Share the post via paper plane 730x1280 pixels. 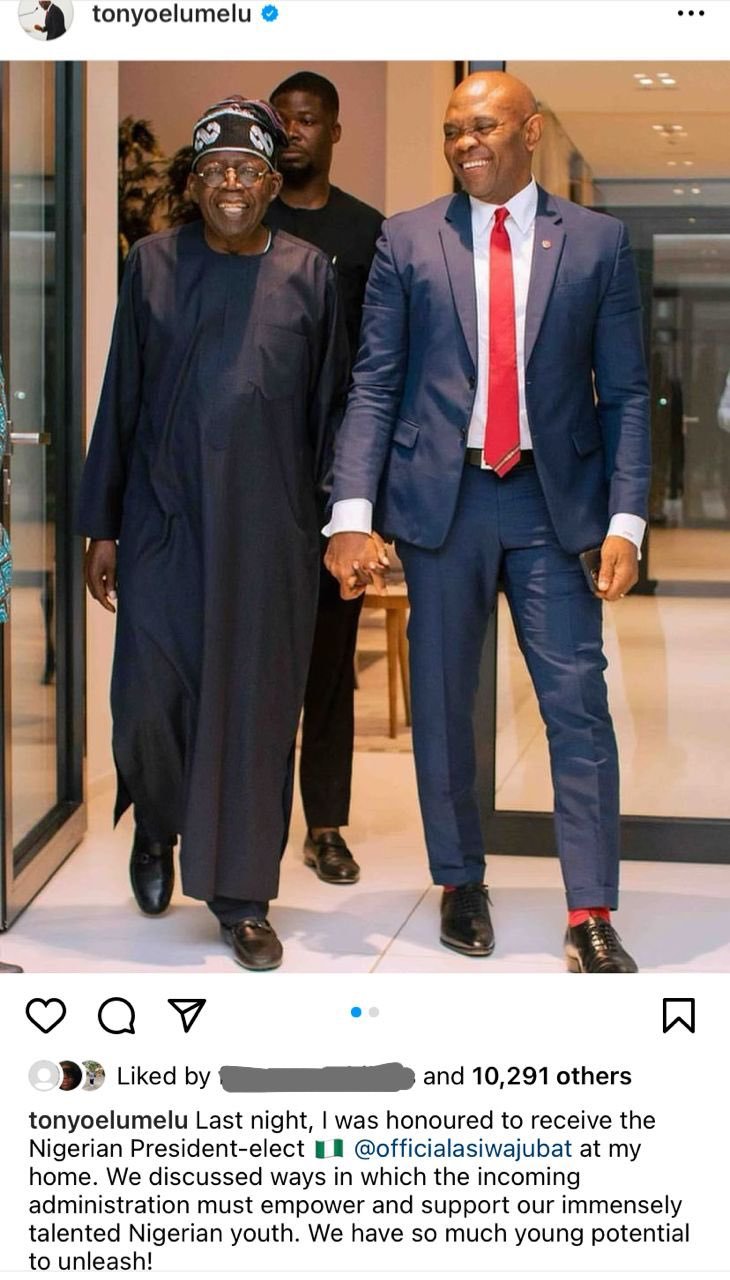[x=186, y=1015]
